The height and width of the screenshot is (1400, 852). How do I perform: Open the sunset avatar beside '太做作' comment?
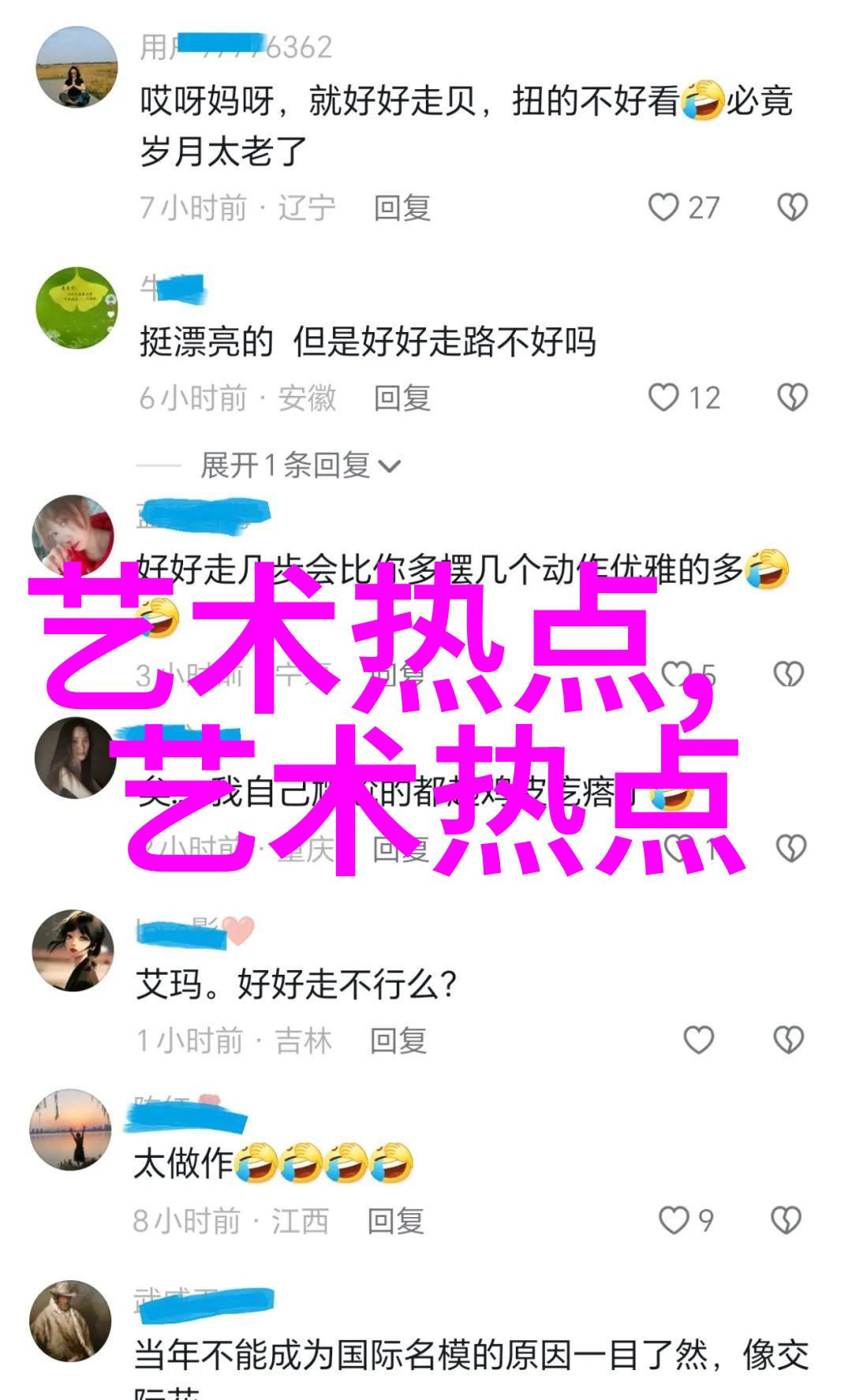point(71,1129)
